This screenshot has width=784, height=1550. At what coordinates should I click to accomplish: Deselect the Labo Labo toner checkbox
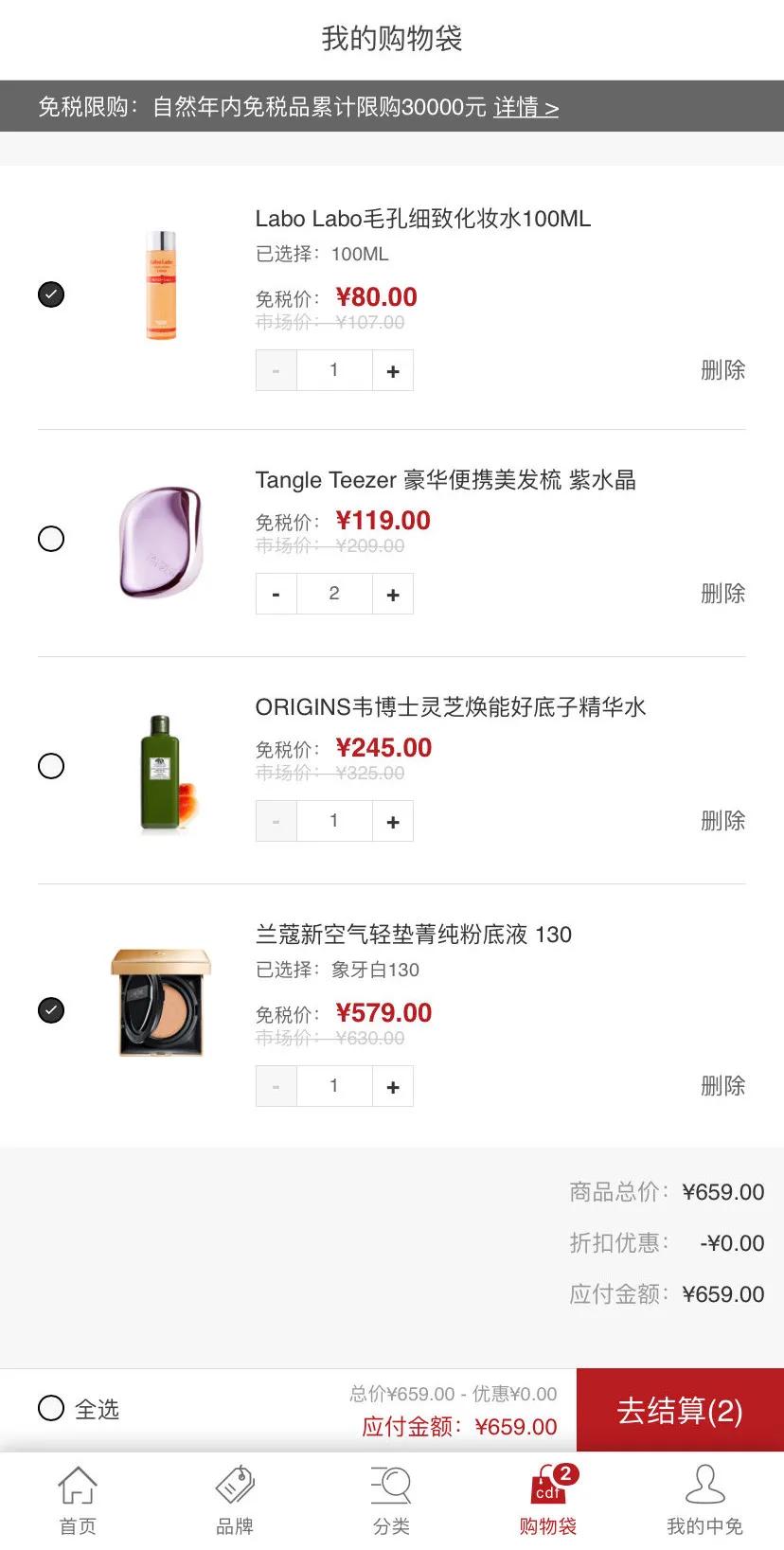[x=51, y=294]
